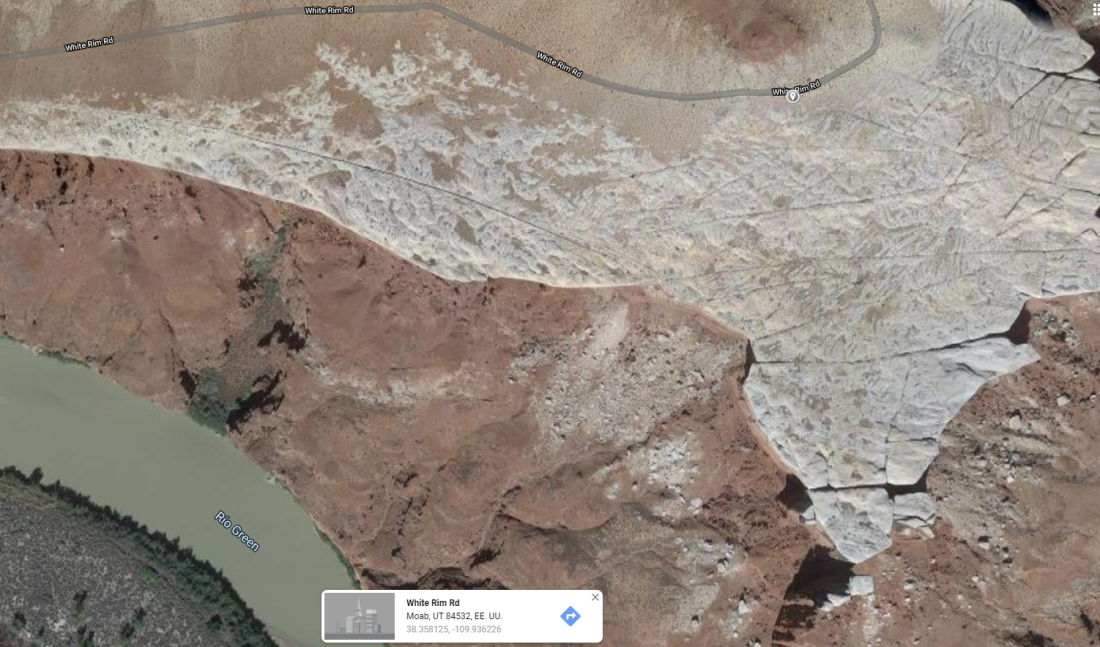Image resolution: width=1100 pixels, height=647 pixels.
Task: Get directions to White Rim Rd
Action: 570,616
